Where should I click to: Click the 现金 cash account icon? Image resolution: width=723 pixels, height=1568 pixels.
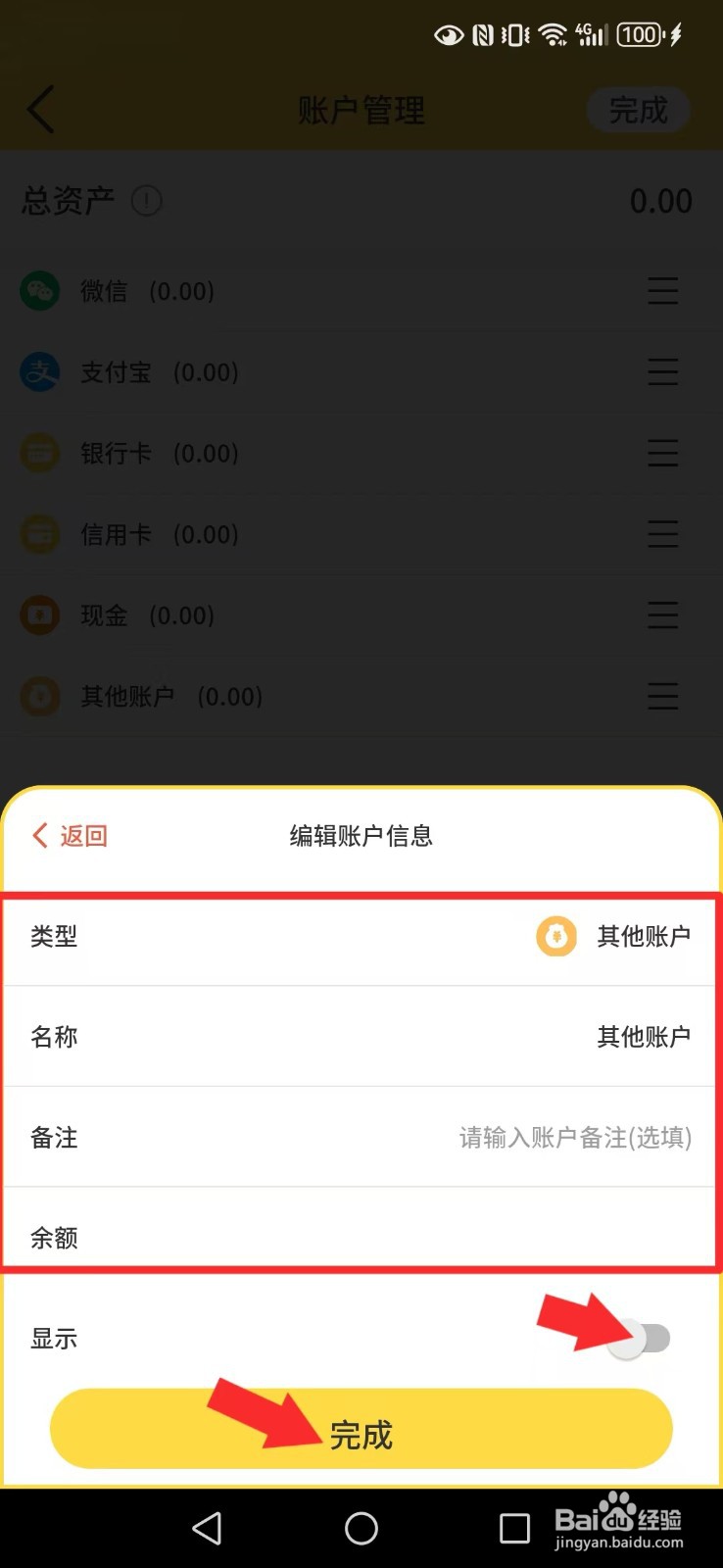[39, 615]
